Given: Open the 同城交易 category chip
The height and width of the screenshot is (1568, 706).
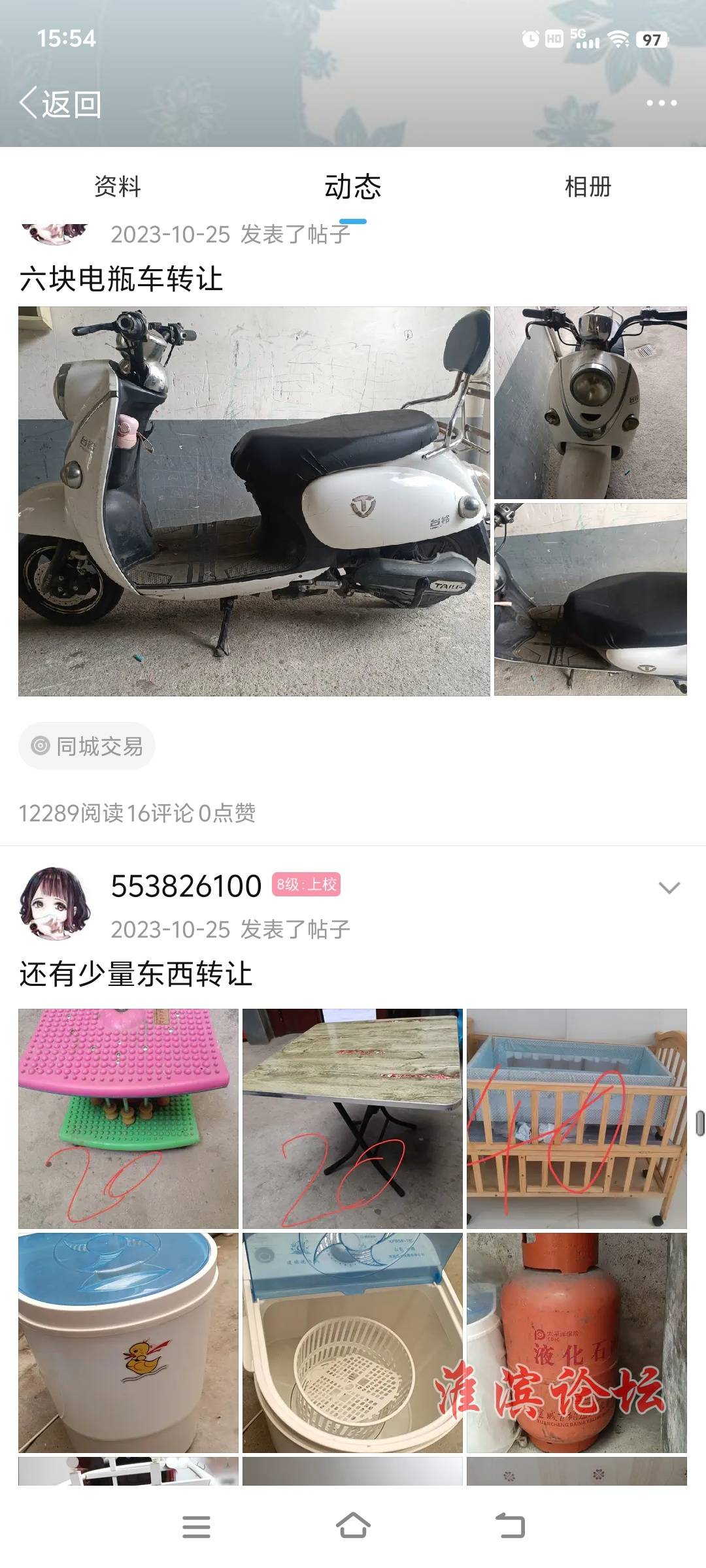Looking at the screenshot, I should click(x=87, y=746).
